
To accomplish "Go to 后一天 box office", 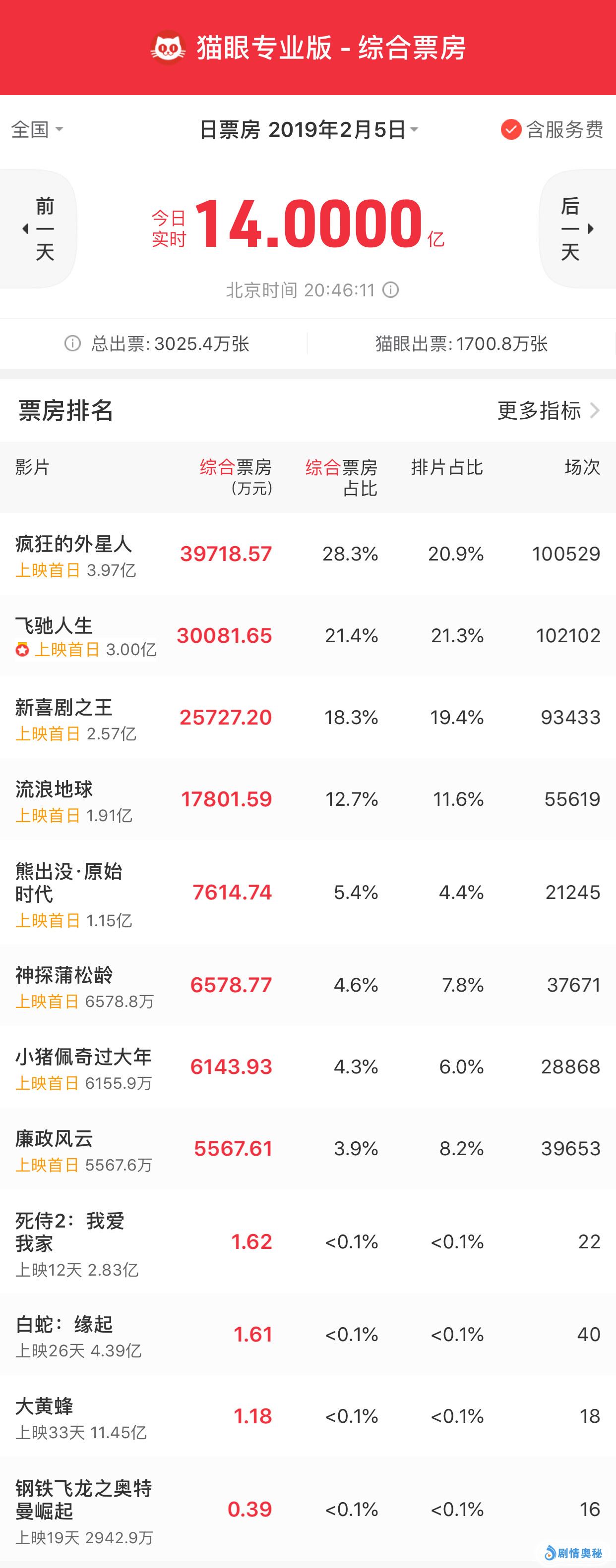I will 575,229.
